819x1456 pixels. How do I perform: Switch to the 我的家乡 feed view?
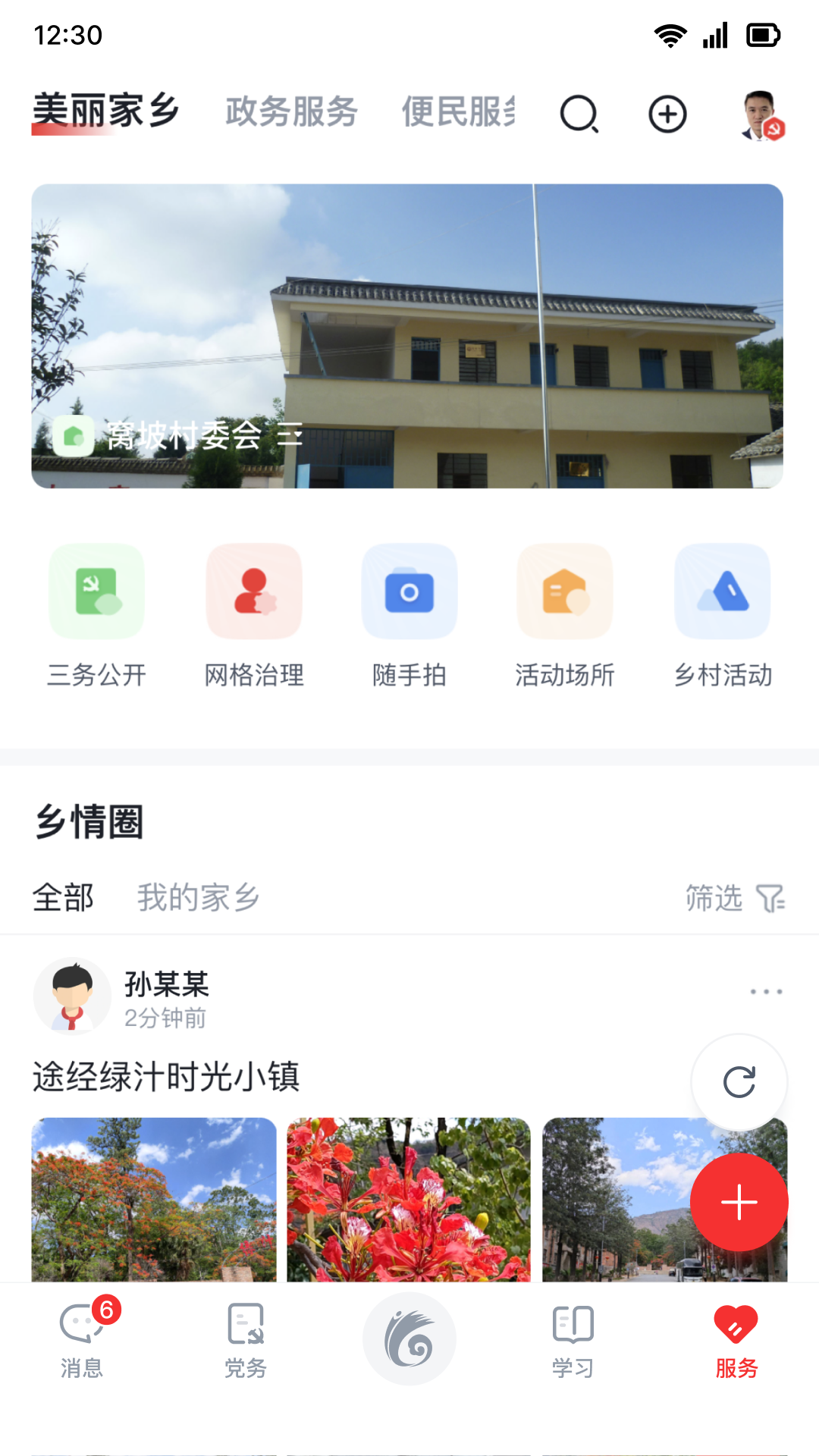(197, 897)
